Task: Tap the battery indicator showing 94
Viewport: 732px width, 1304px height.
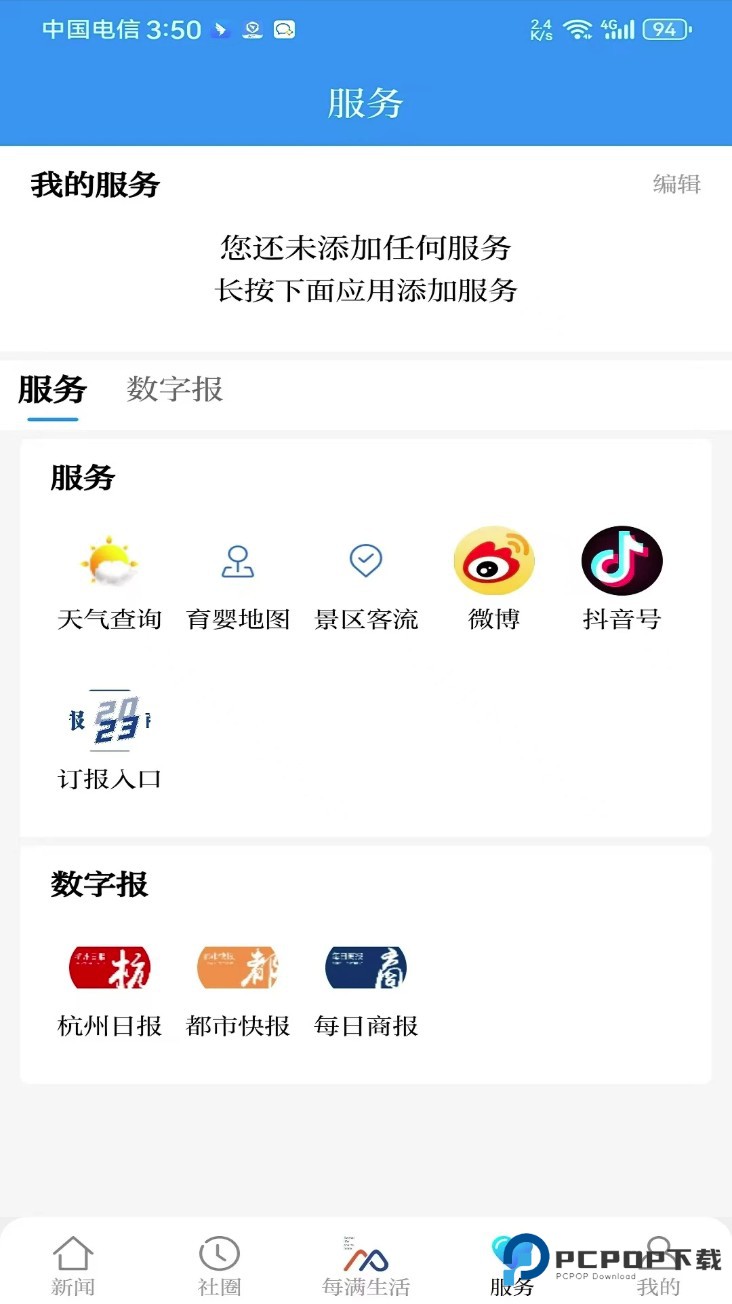Action: tap(663, 29)
